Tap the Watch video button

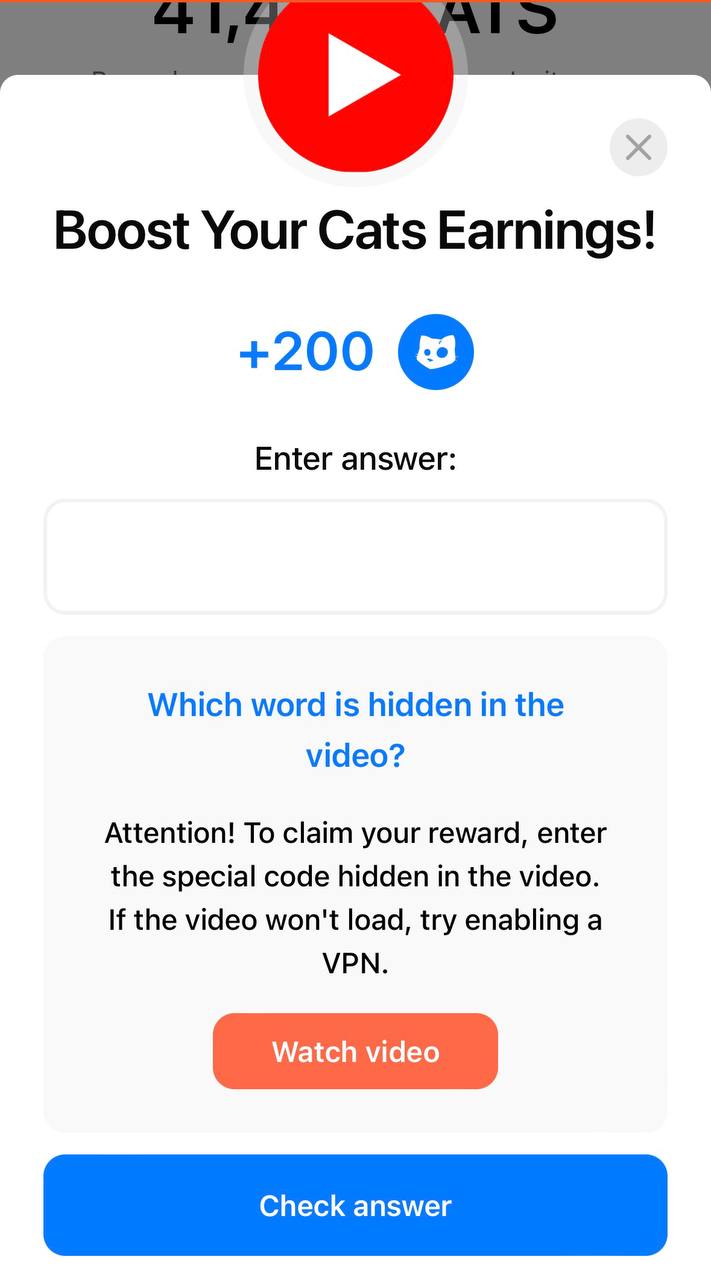(x=355, y=1051)
